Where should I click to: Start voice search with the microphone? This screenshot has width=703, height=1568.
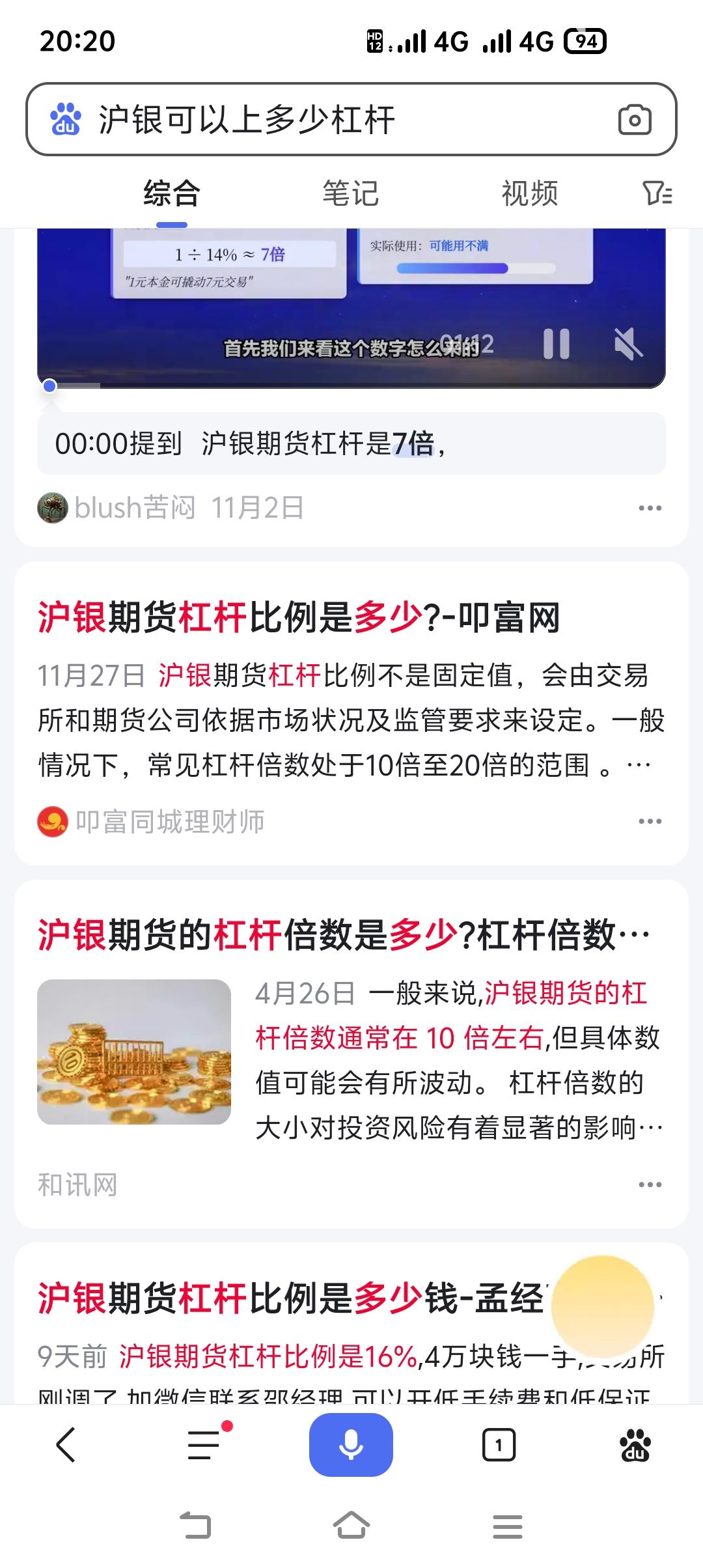[351, 1444]
